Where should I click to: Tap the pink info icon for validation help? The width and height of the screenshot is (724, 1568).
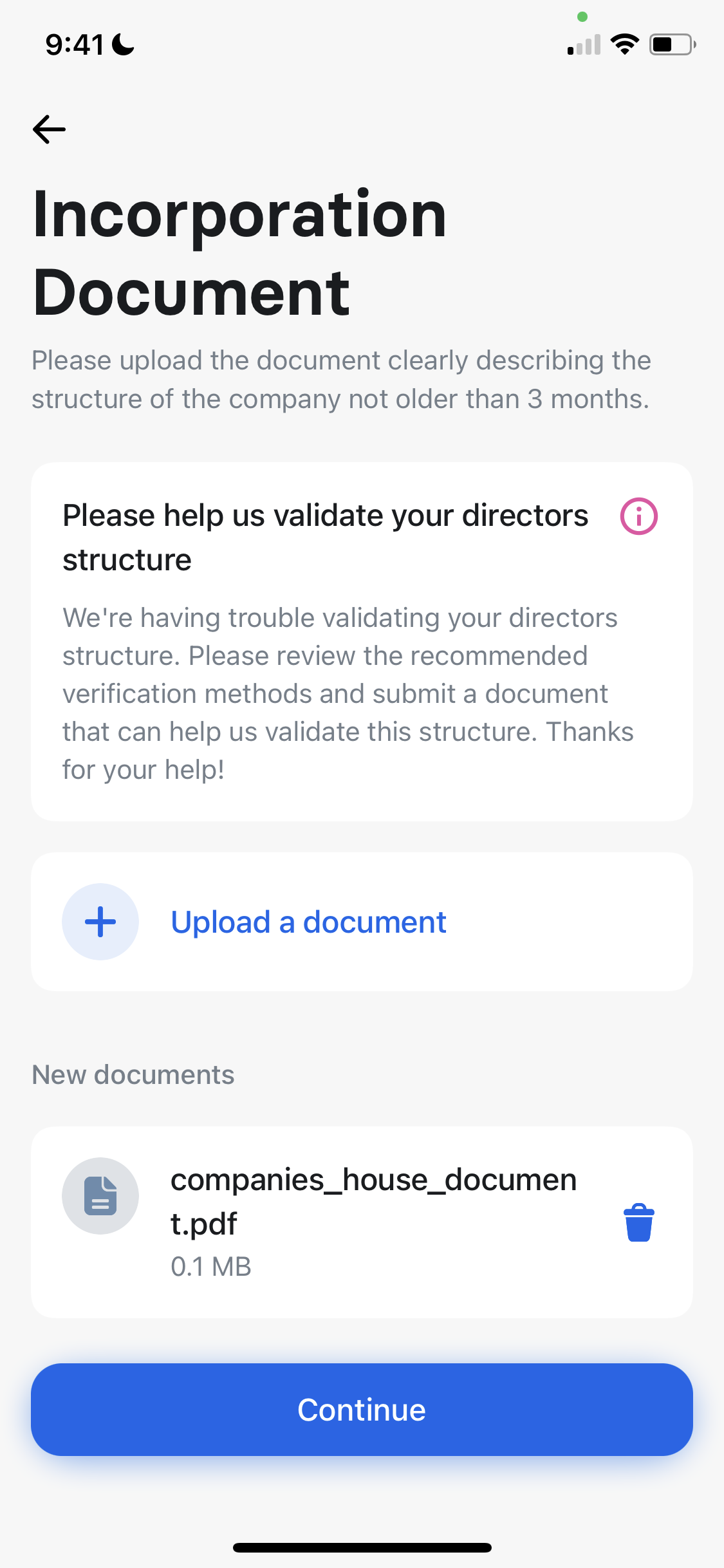click(x=639, y=516)
